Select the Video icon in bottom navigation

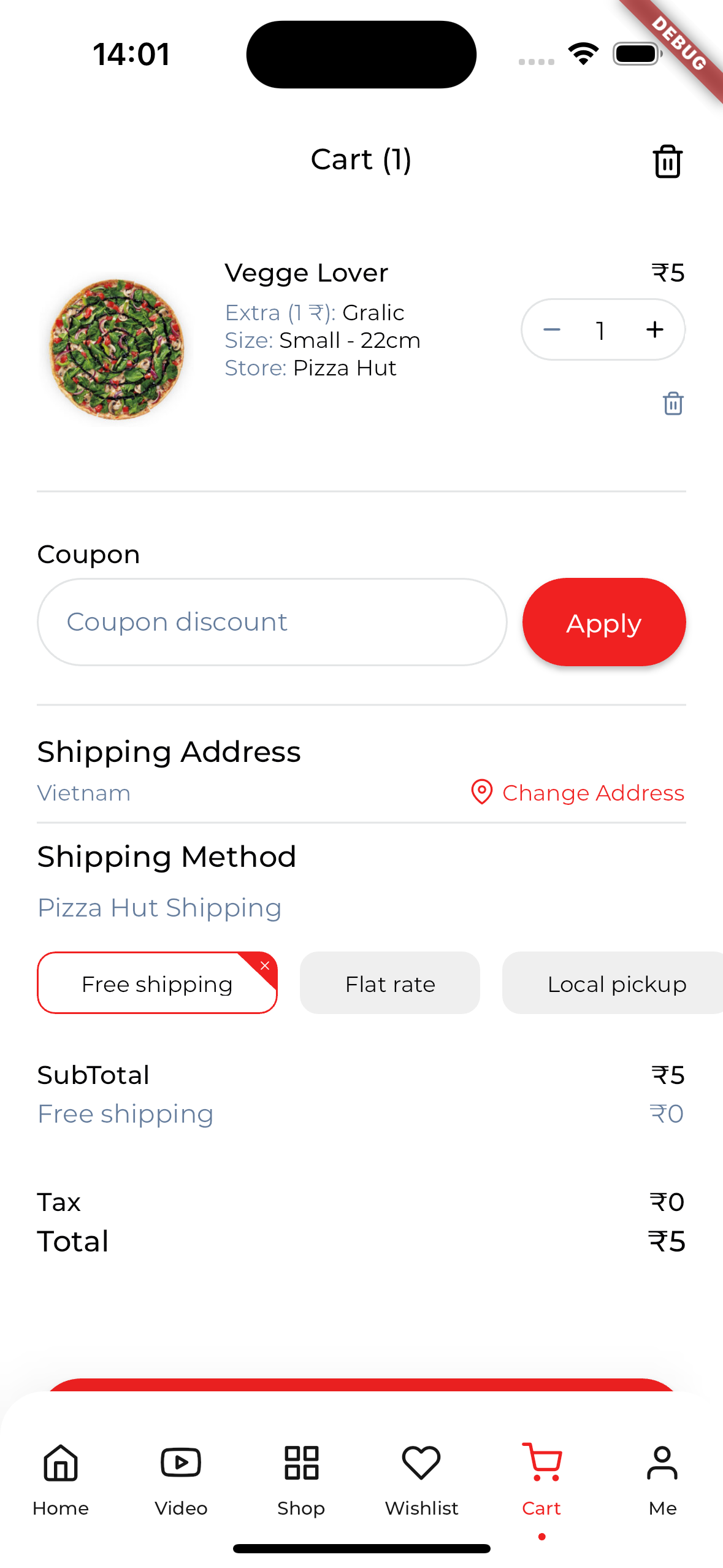coord(180,1462)
